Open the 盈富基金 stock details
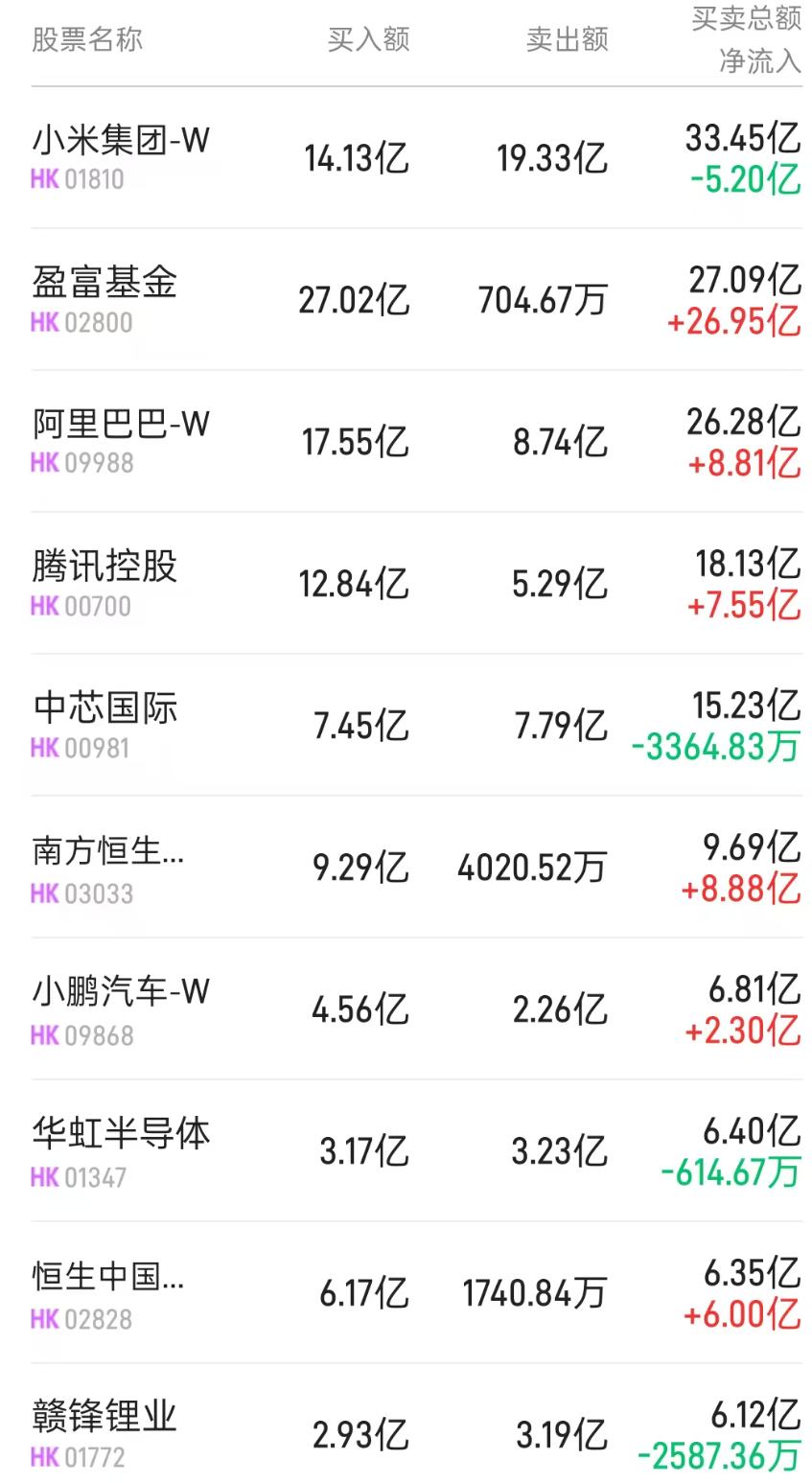The height and width of the screenshot is (1483, 812). 104,283
